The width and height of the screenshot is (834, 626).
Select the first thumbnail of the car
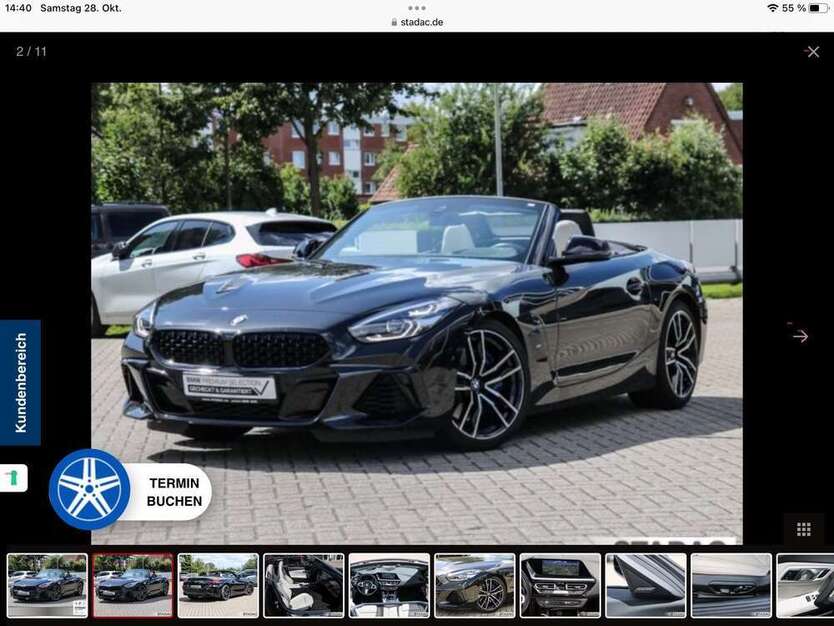point(47,585)
